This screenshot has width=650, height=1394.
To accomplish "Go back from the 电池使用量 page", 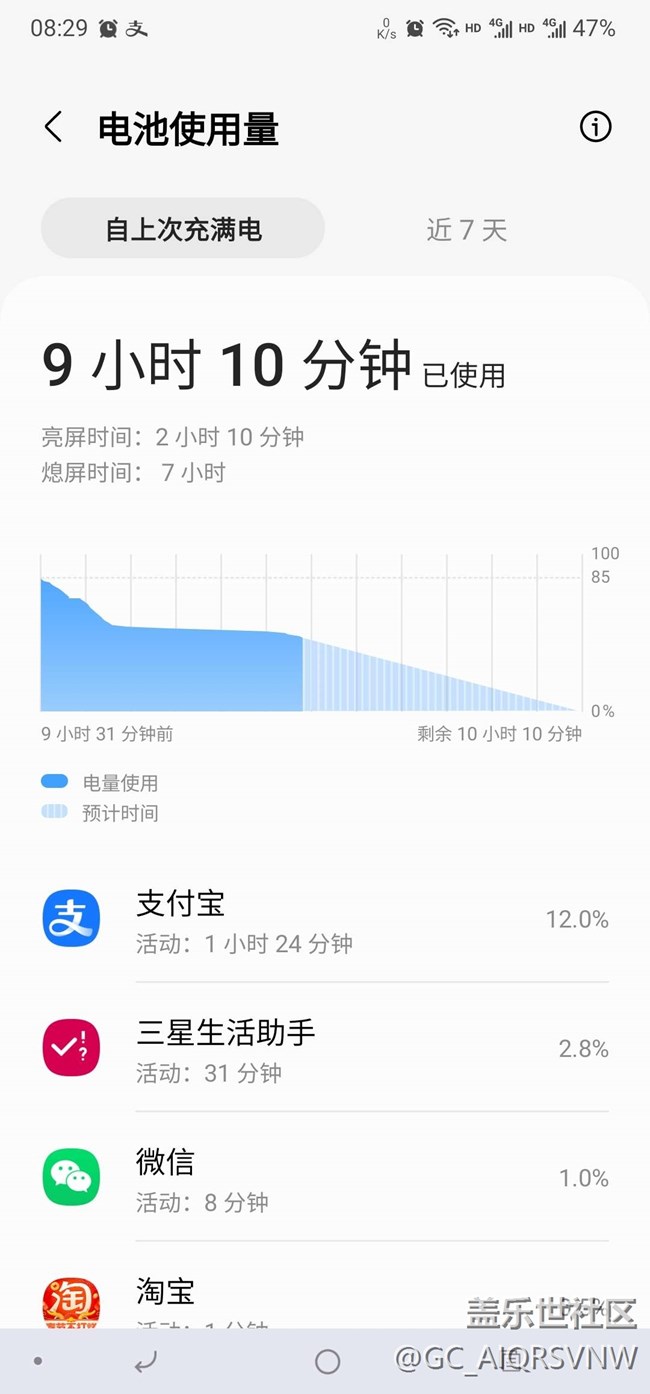I will click(x=53, y=127).
